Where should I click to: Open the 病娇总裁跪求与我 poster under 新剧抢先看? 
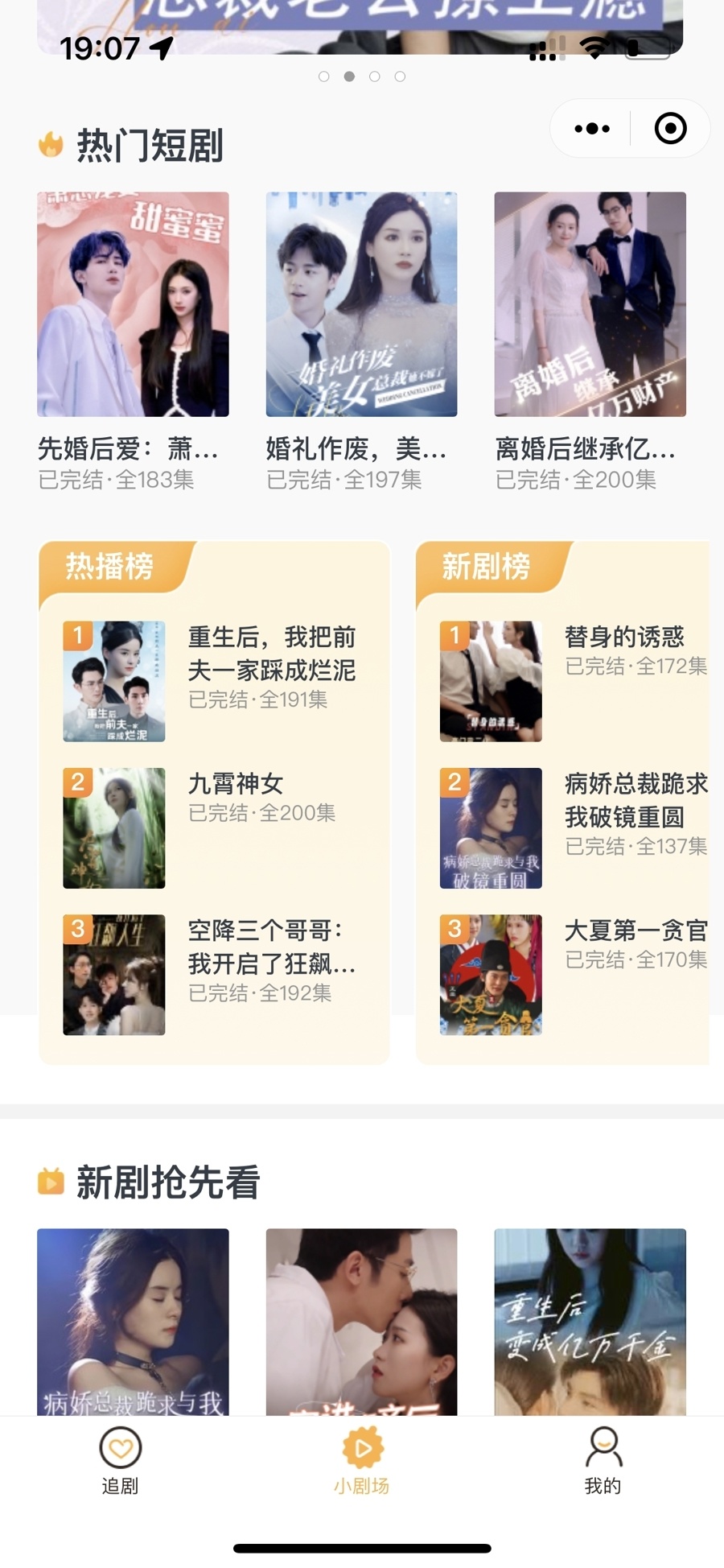click(133, 1322)
